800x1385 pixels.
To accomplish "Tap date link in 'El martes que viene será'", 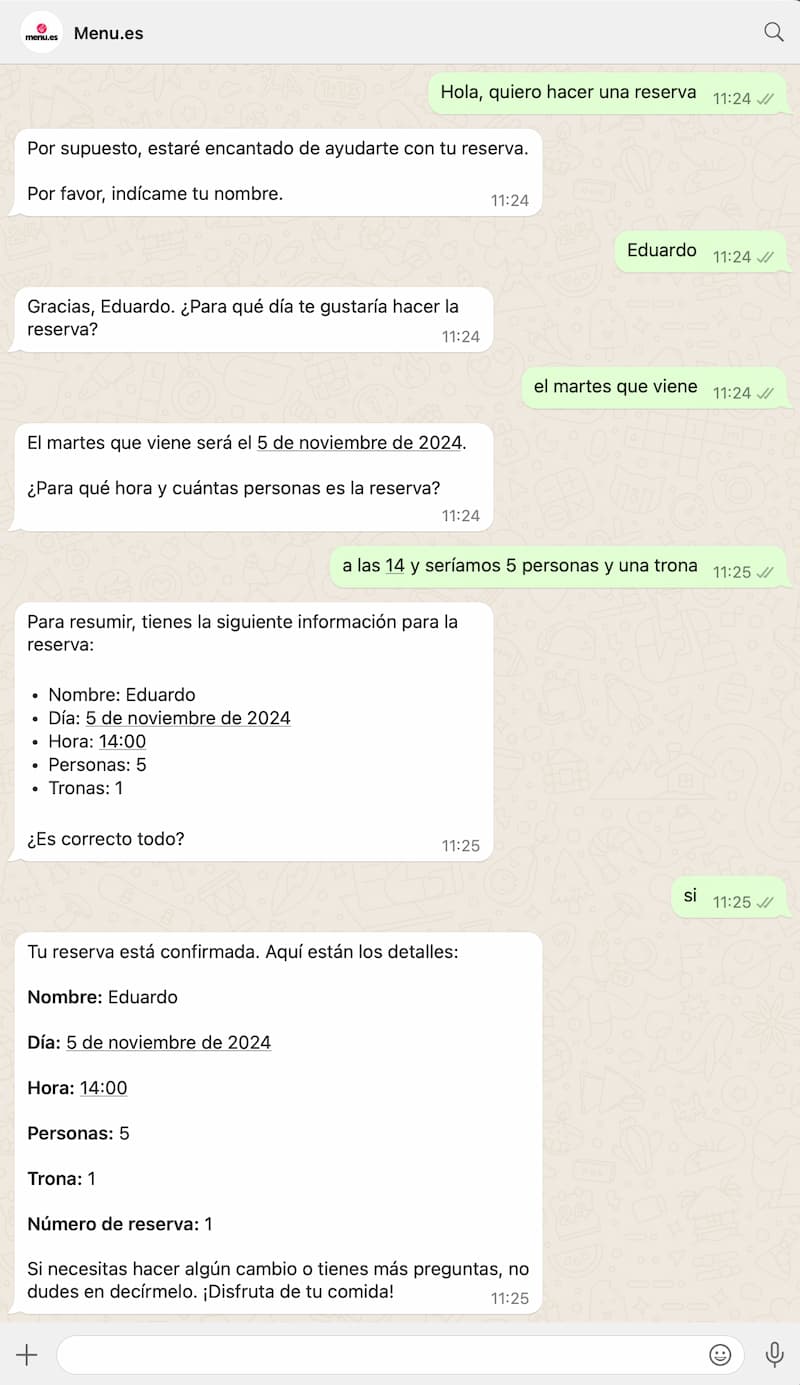I will point(360,442).
